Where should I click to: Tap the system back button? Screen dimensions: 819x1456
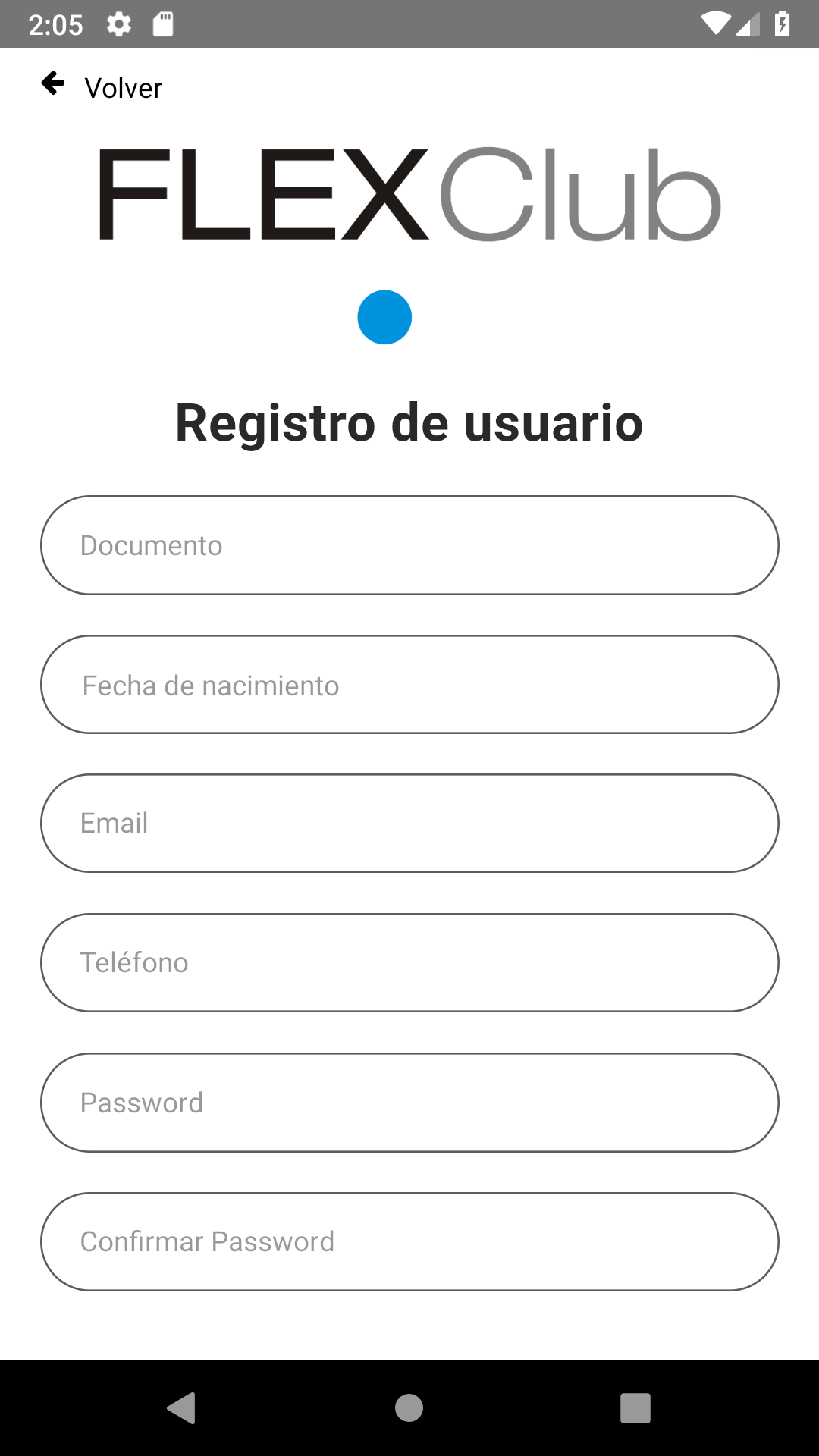coord(182,1408)
